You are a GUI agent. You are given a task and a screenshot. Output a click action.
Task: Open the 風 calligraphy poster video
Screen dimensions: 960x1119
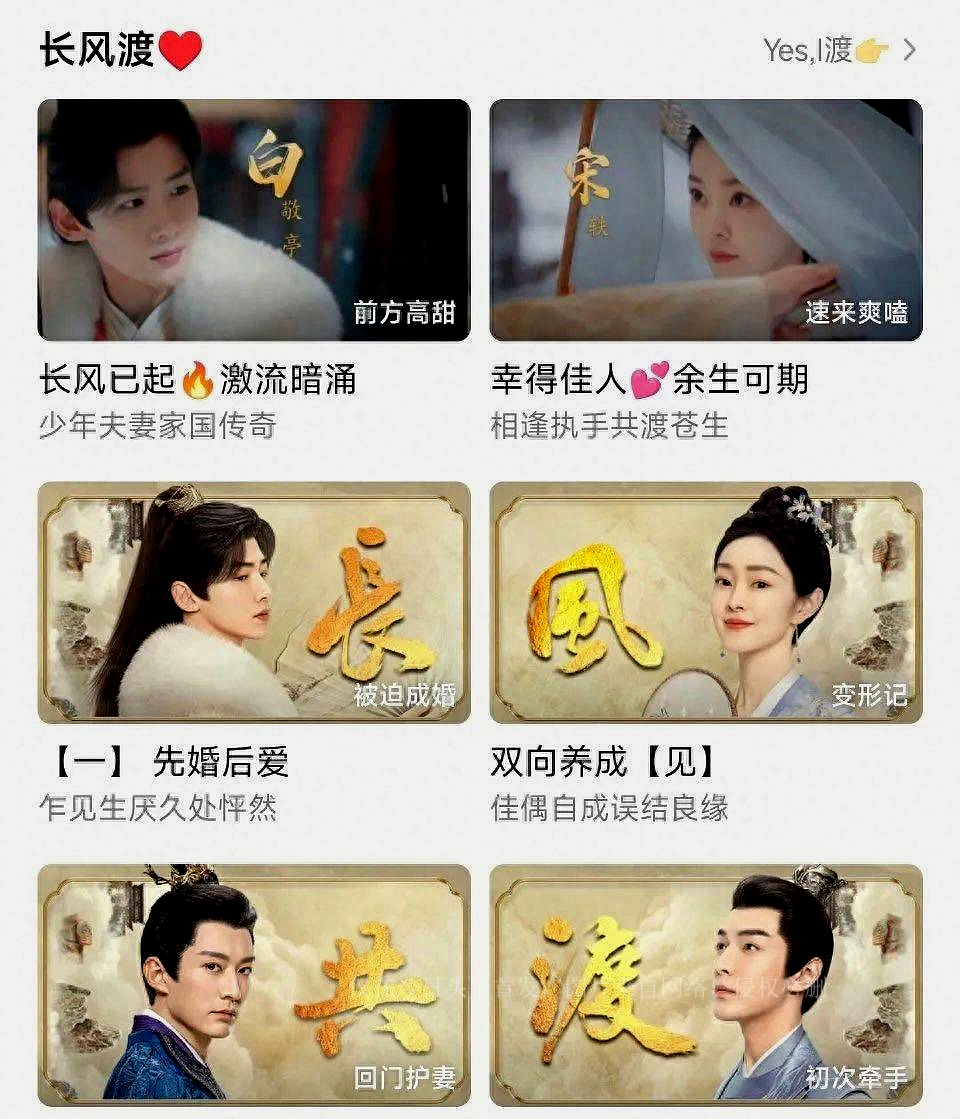tap(703, 601)
